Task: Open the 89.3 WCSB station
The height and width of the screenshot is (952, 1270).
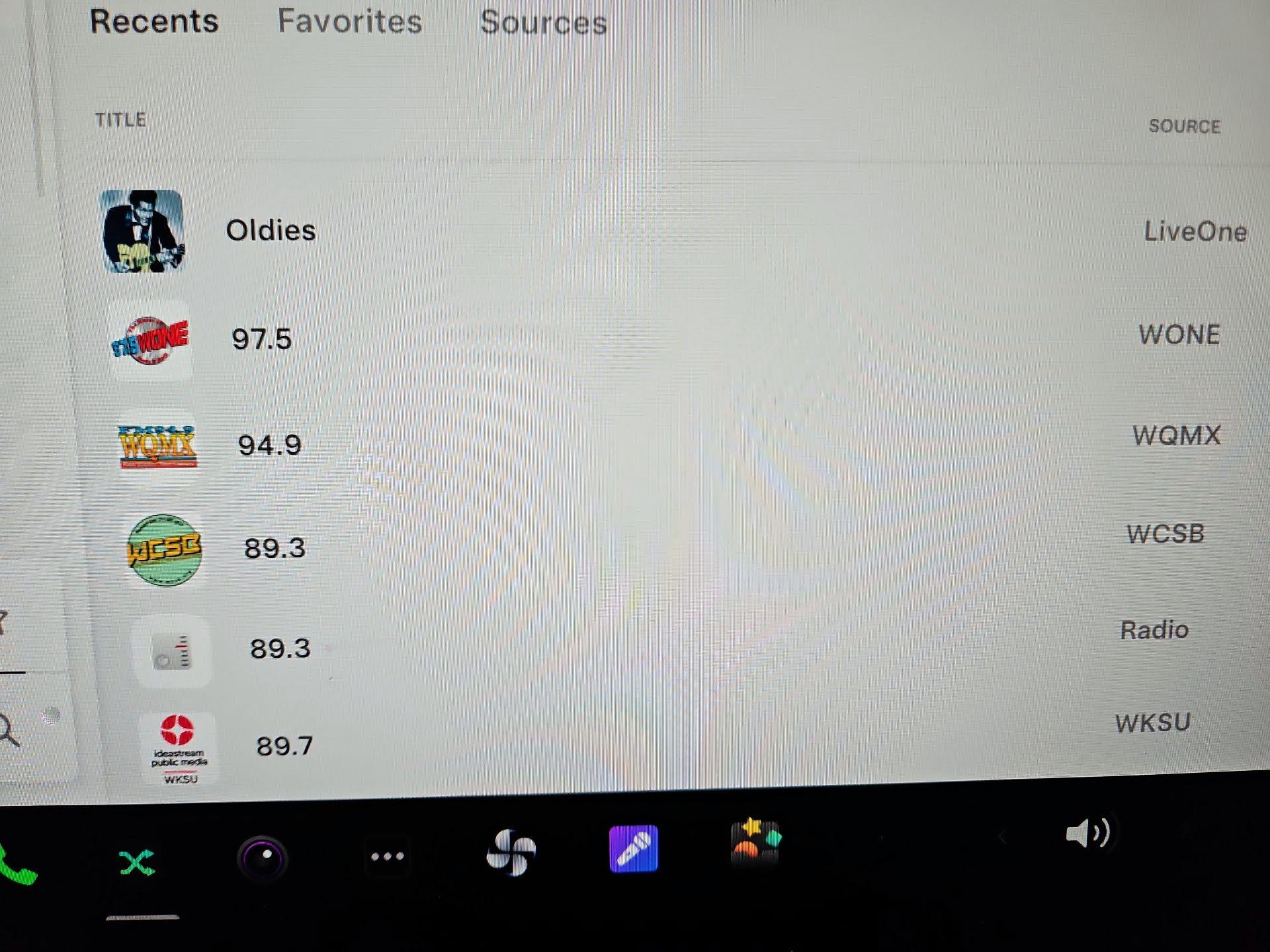Action: coord(275,548)
